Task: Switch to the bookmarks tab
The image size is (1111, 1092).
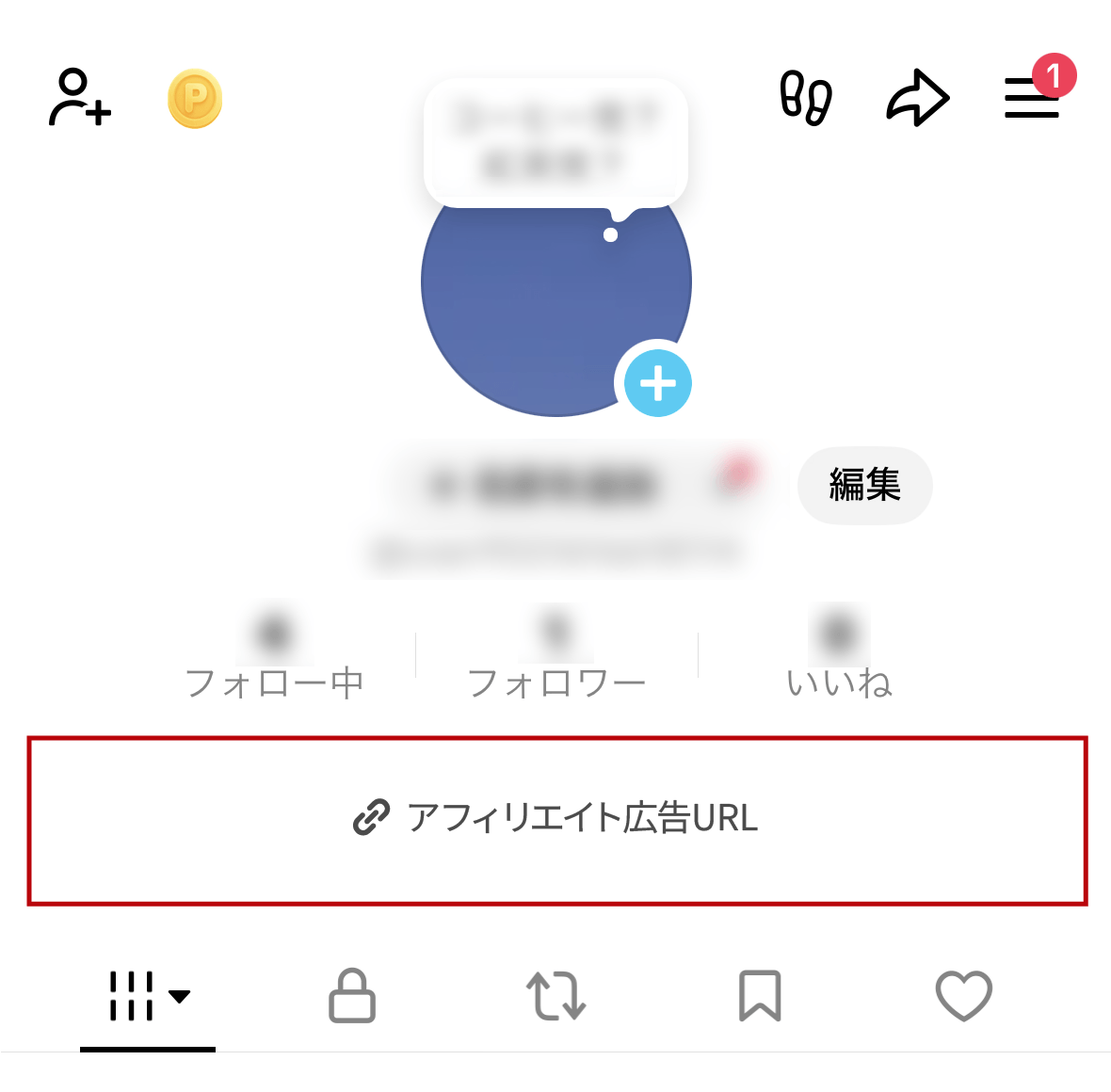Action: [760, 996]
